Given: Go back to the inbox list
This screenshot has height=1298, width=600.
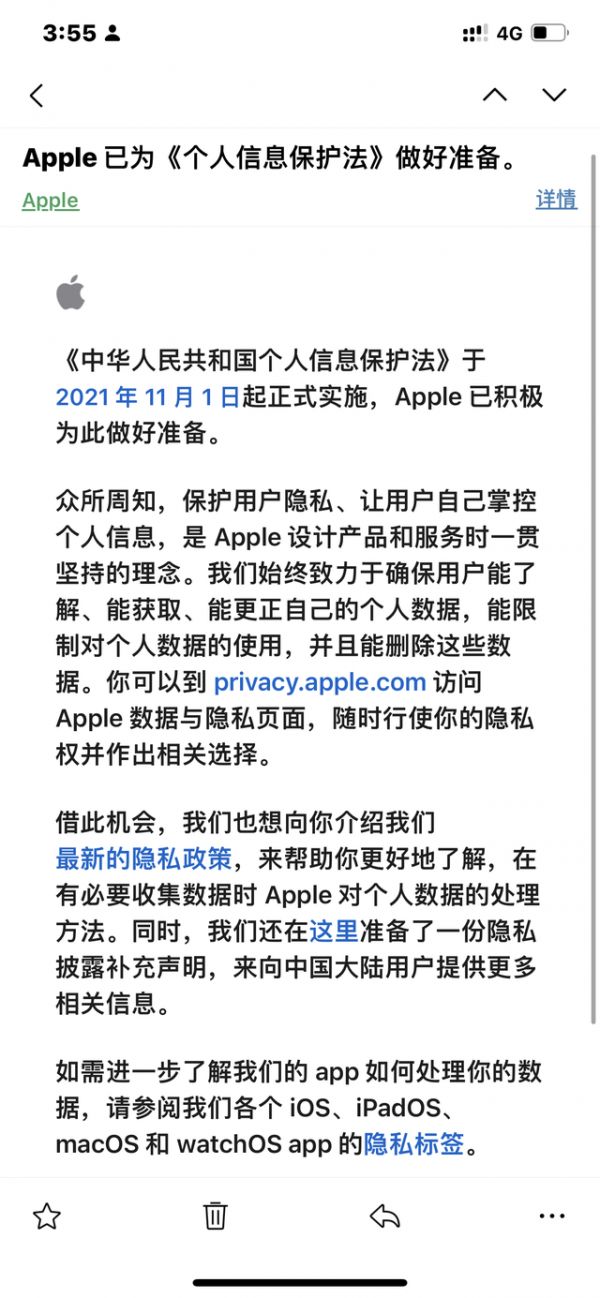Looking at the screenshot, I should (37, 95).
